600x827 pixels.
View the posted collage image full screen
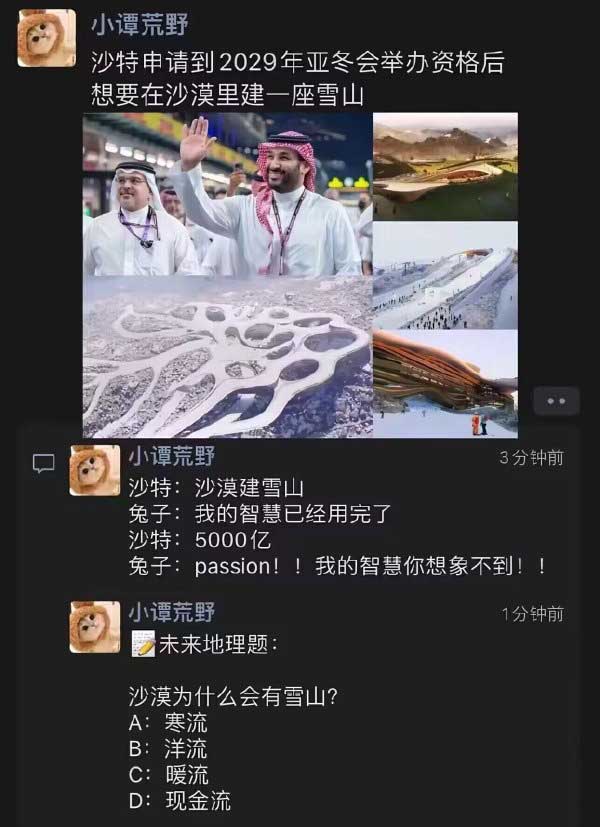(x=300, y=275)
